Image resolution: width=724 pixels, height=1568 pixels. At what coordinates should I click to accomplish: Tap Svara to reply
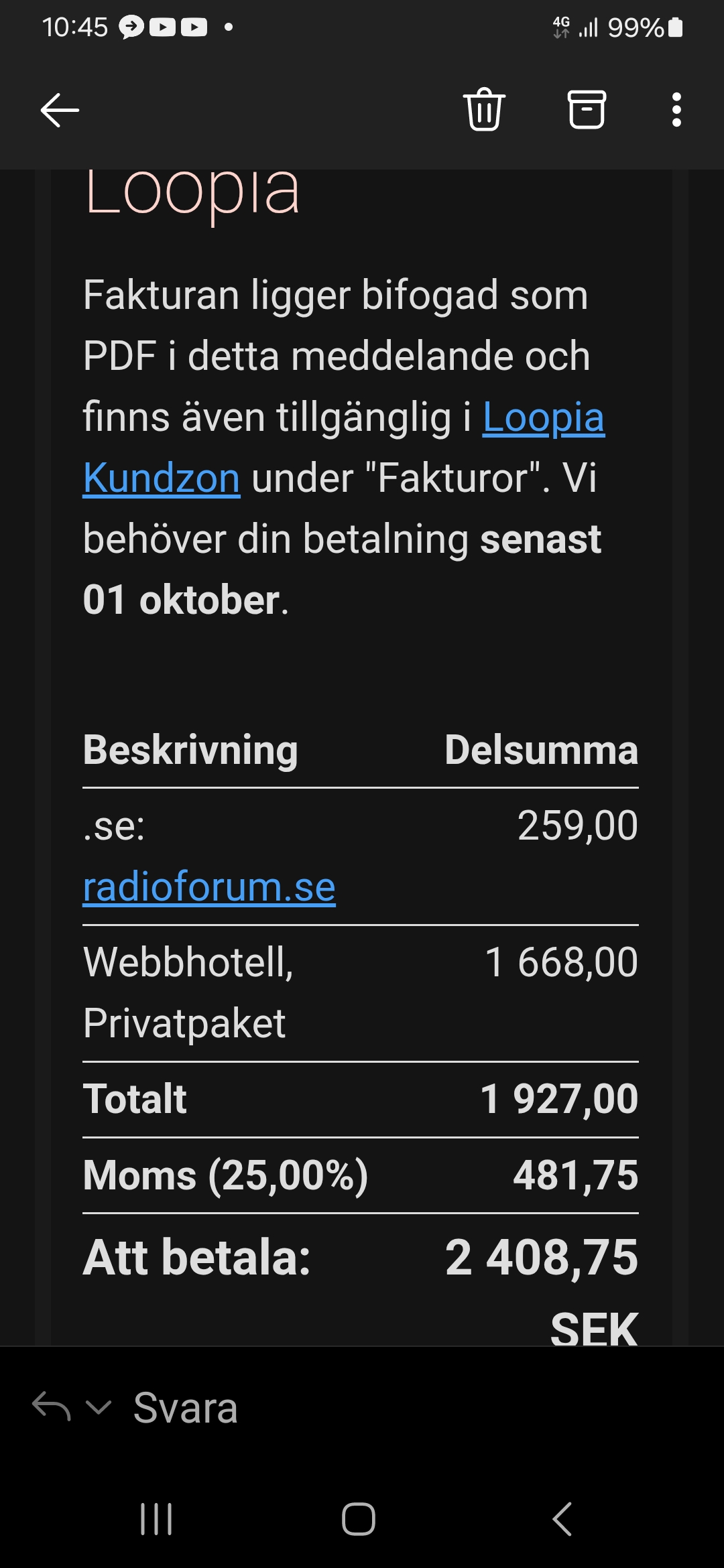click(x=185, y=1408)
